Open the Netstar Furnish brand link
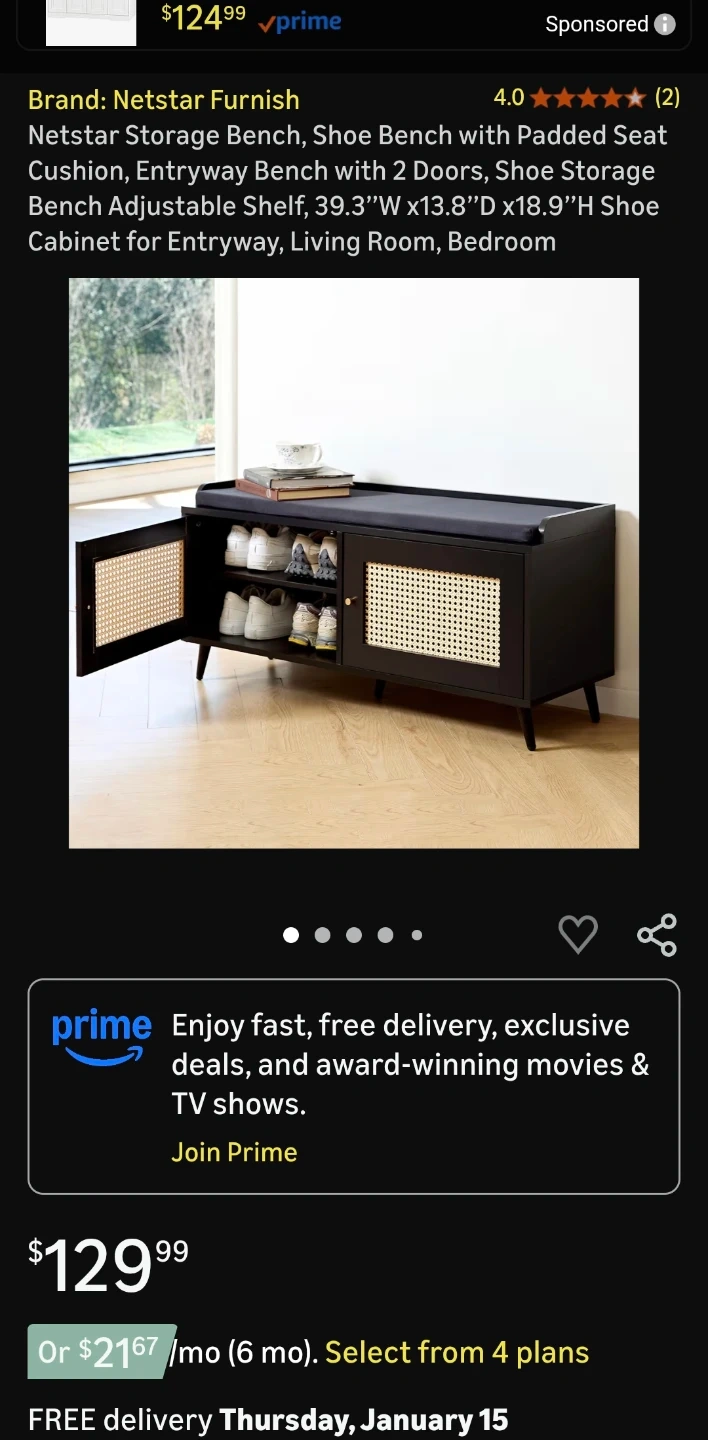The height and width of the screenshot is (1440, 708). coord(164,100)
